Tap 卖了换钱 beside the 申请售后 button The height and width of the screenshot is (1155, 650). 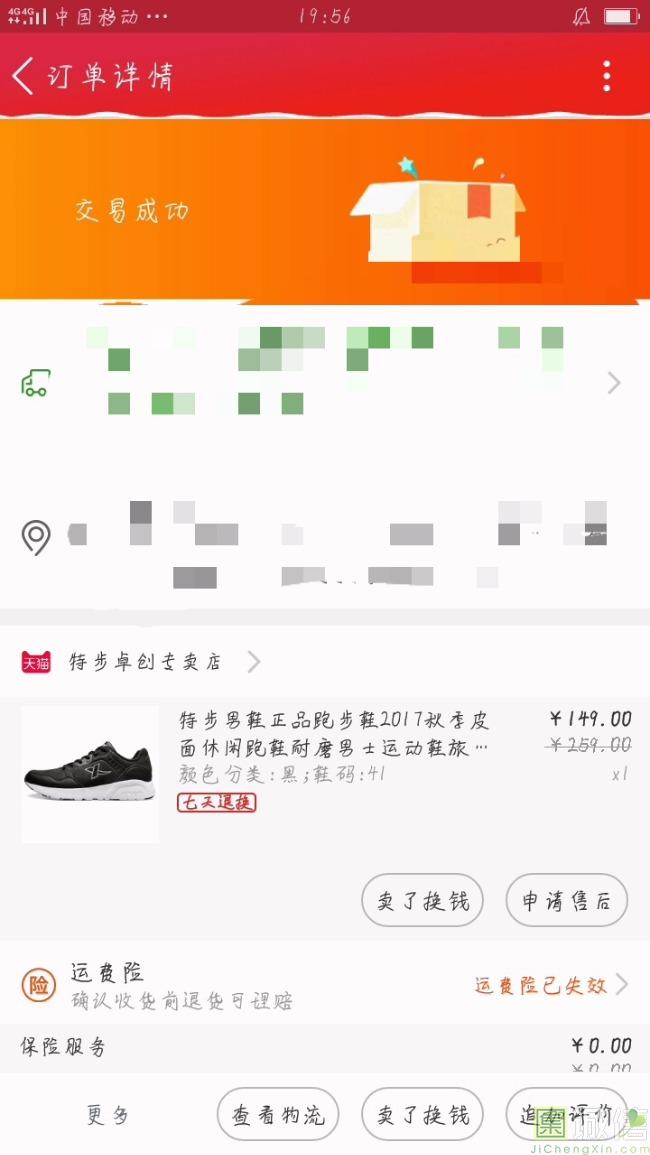tap(422, 900)
